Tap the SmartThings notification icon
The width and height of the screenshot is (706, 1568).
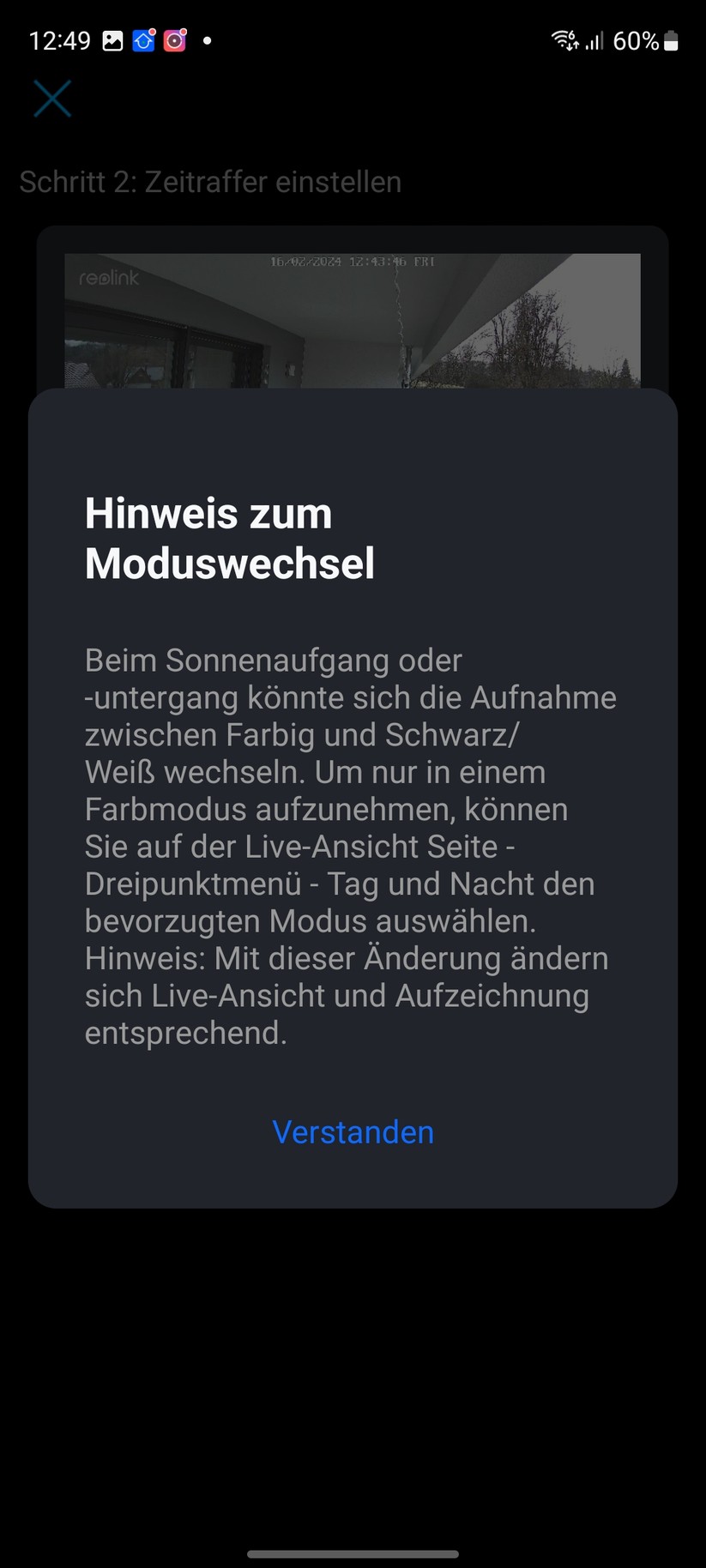point(142,40)
